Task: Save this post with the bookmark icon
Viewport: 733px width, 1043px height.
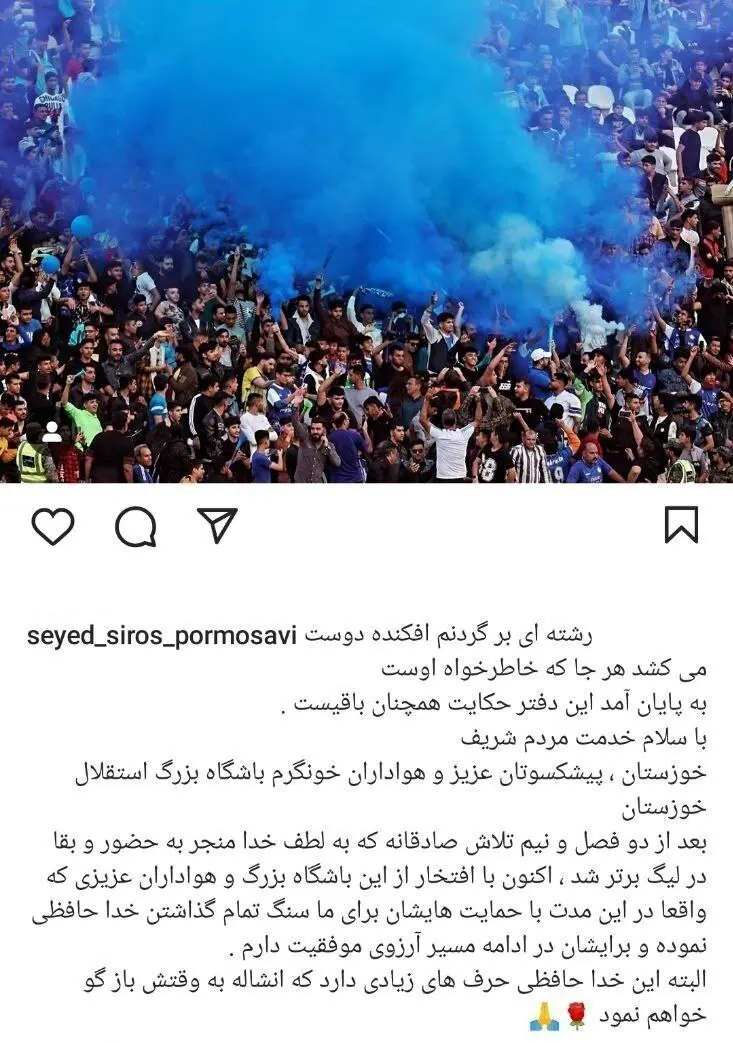Action: coord(682,524)
